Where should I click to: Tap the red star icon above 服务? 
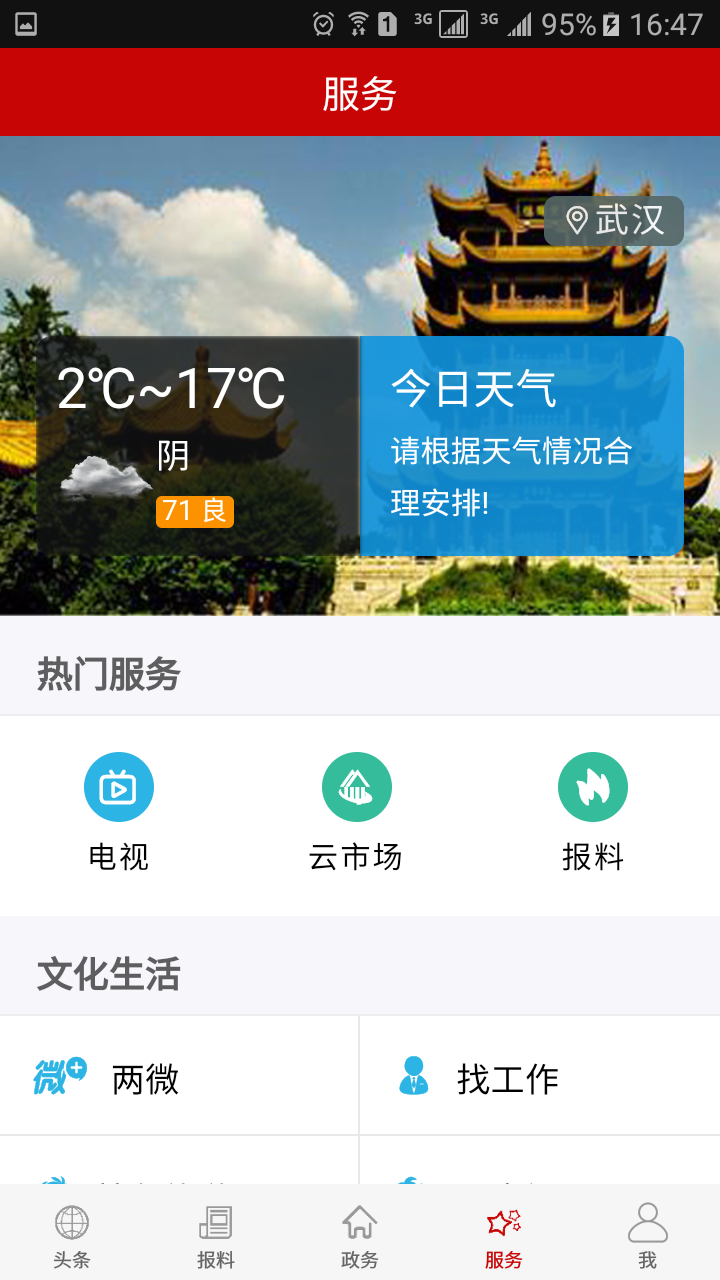[503, 1221]
